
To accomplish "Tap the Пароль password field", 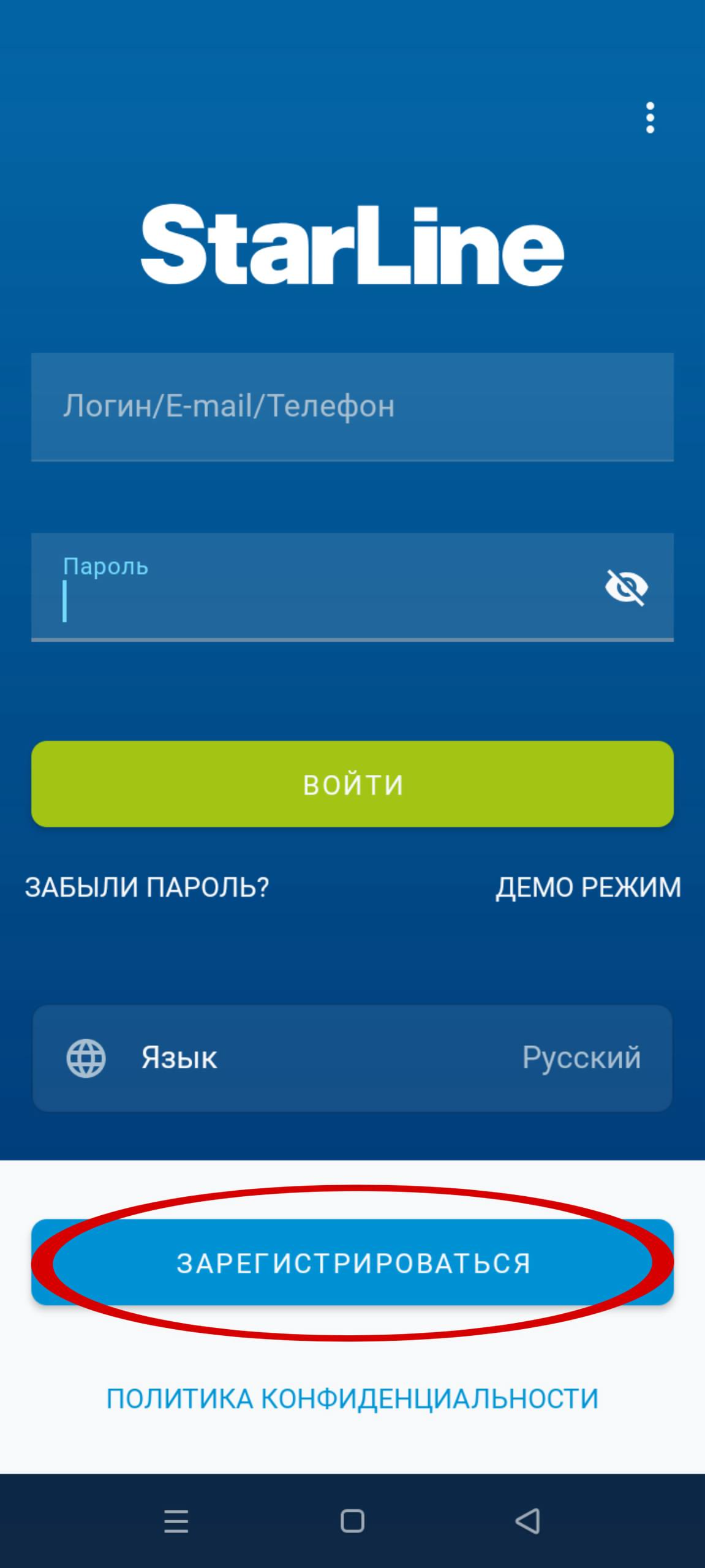I will (319, 588).
